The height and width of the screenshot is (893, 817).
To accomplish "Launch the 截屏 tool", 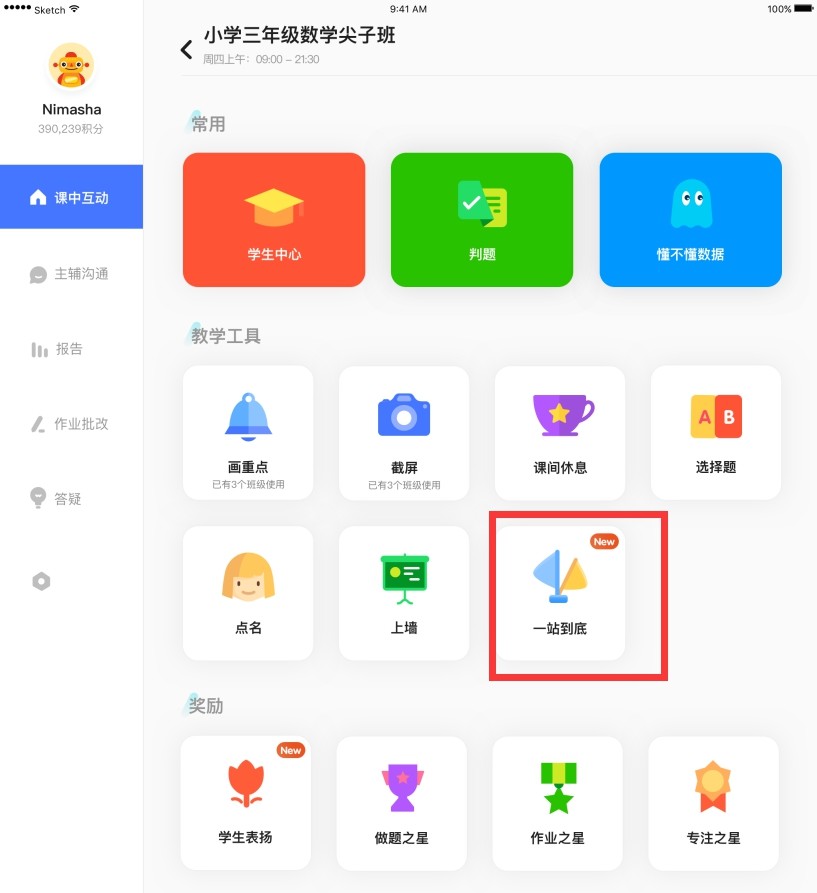I will coord(404,433).
